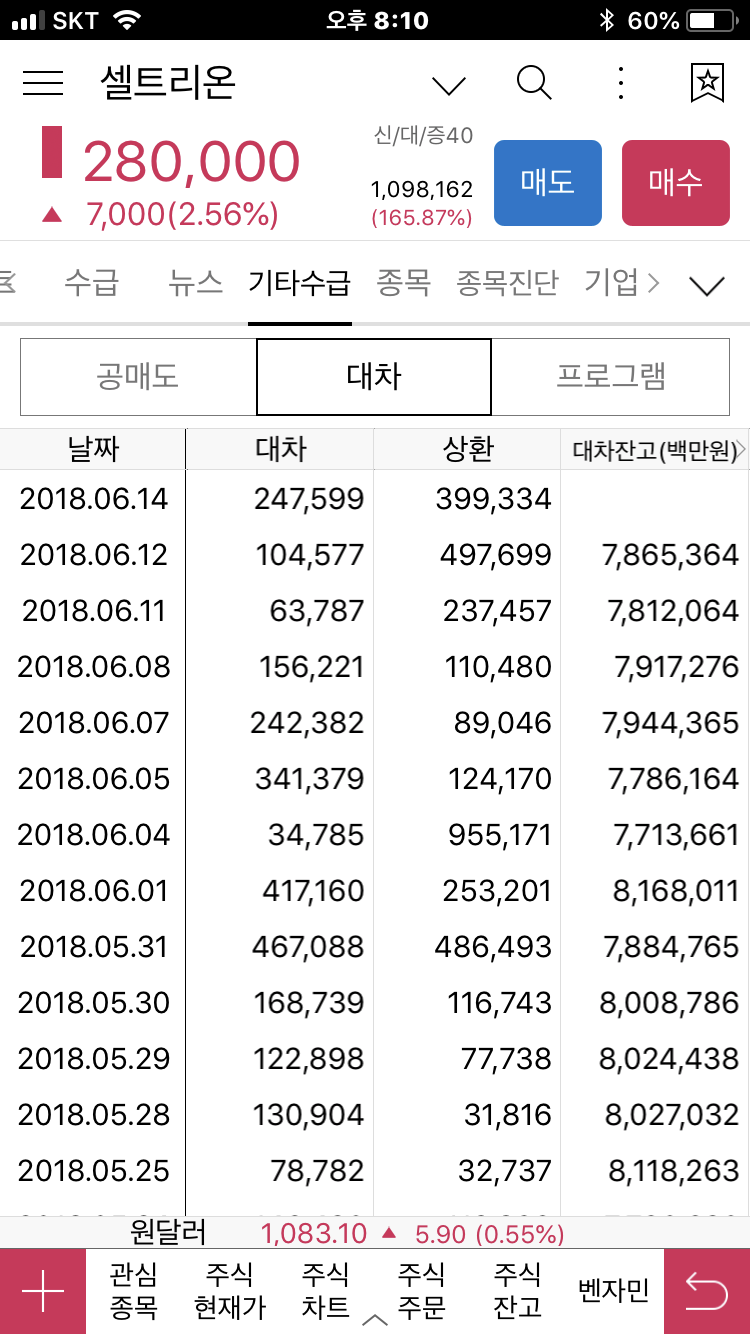
Task: Tap the red back arrow button
Action: pyautogui.click(x=707, y=1291)
